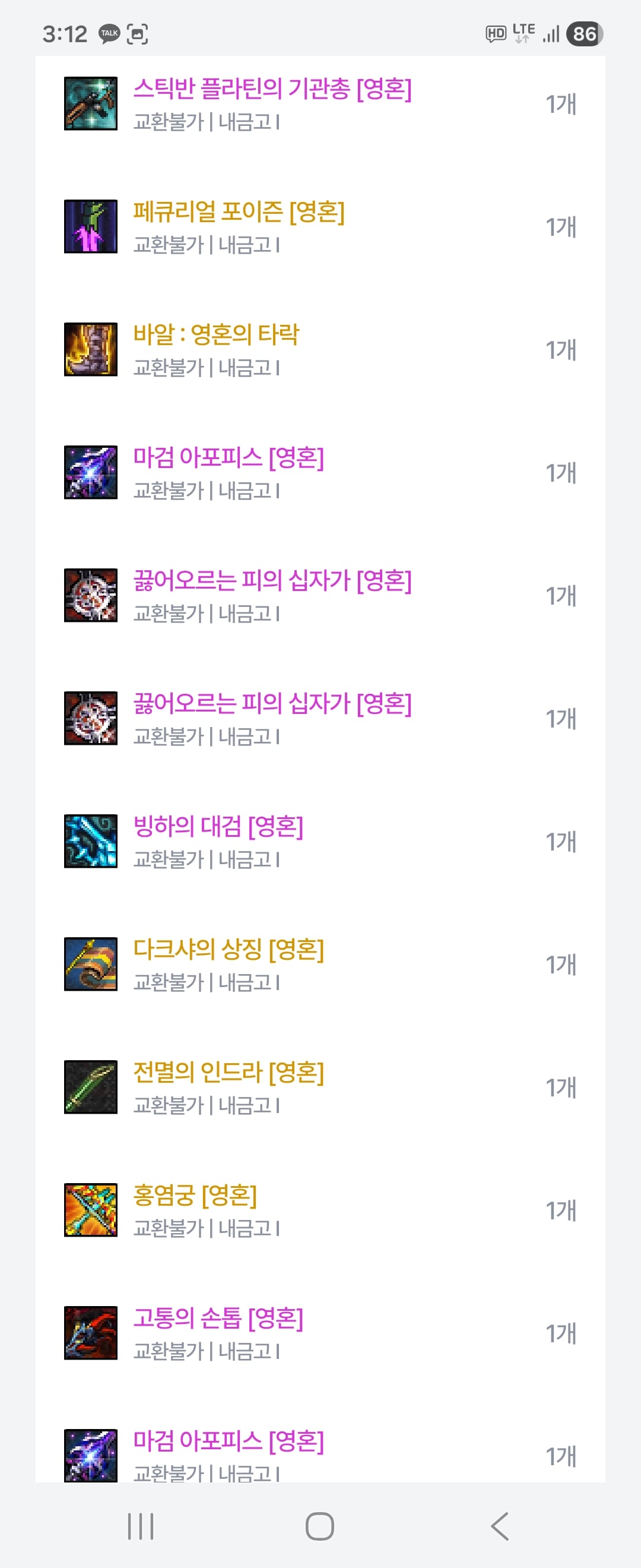Open recent apps from navigation bar

click(x=141, y=1526)
